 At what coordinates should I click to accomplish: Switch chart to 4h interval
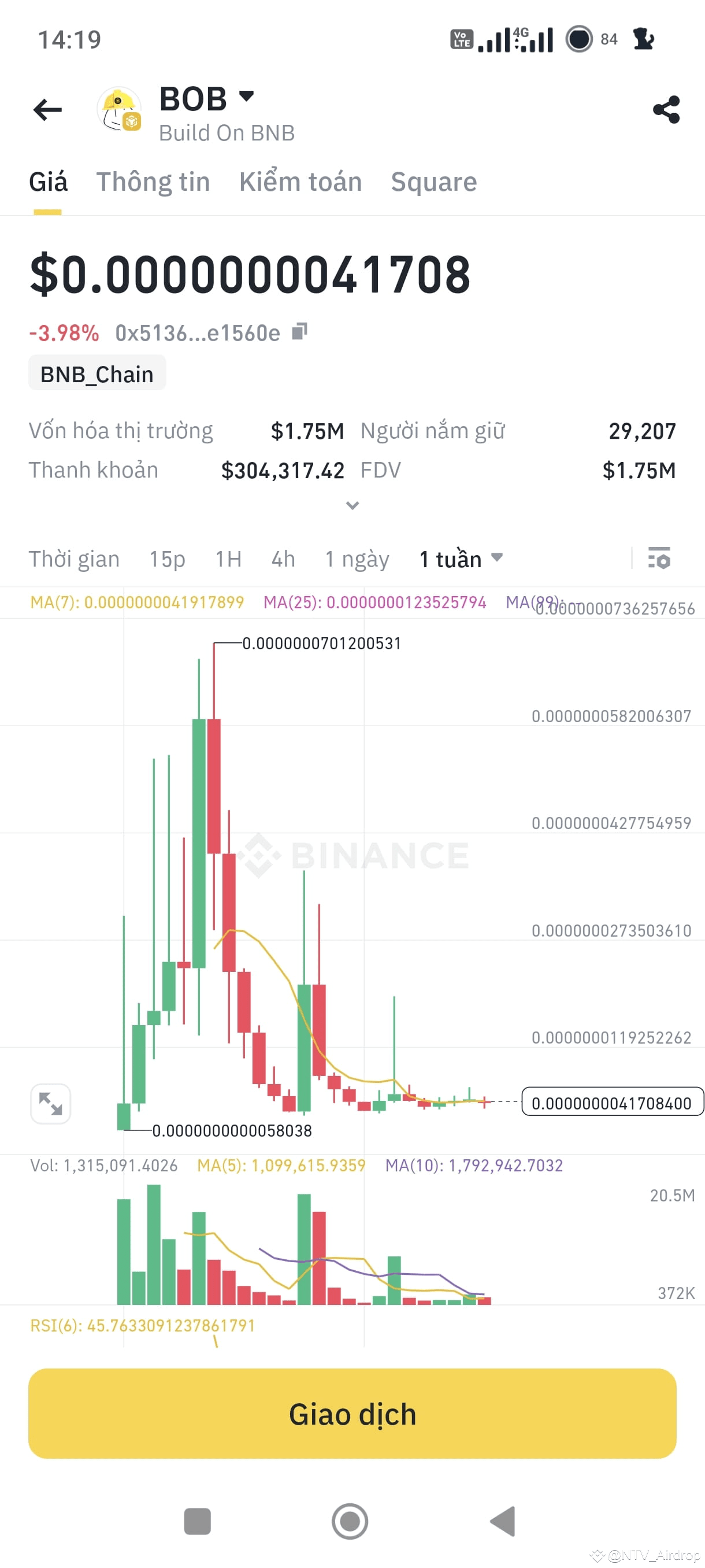point(281,558)
